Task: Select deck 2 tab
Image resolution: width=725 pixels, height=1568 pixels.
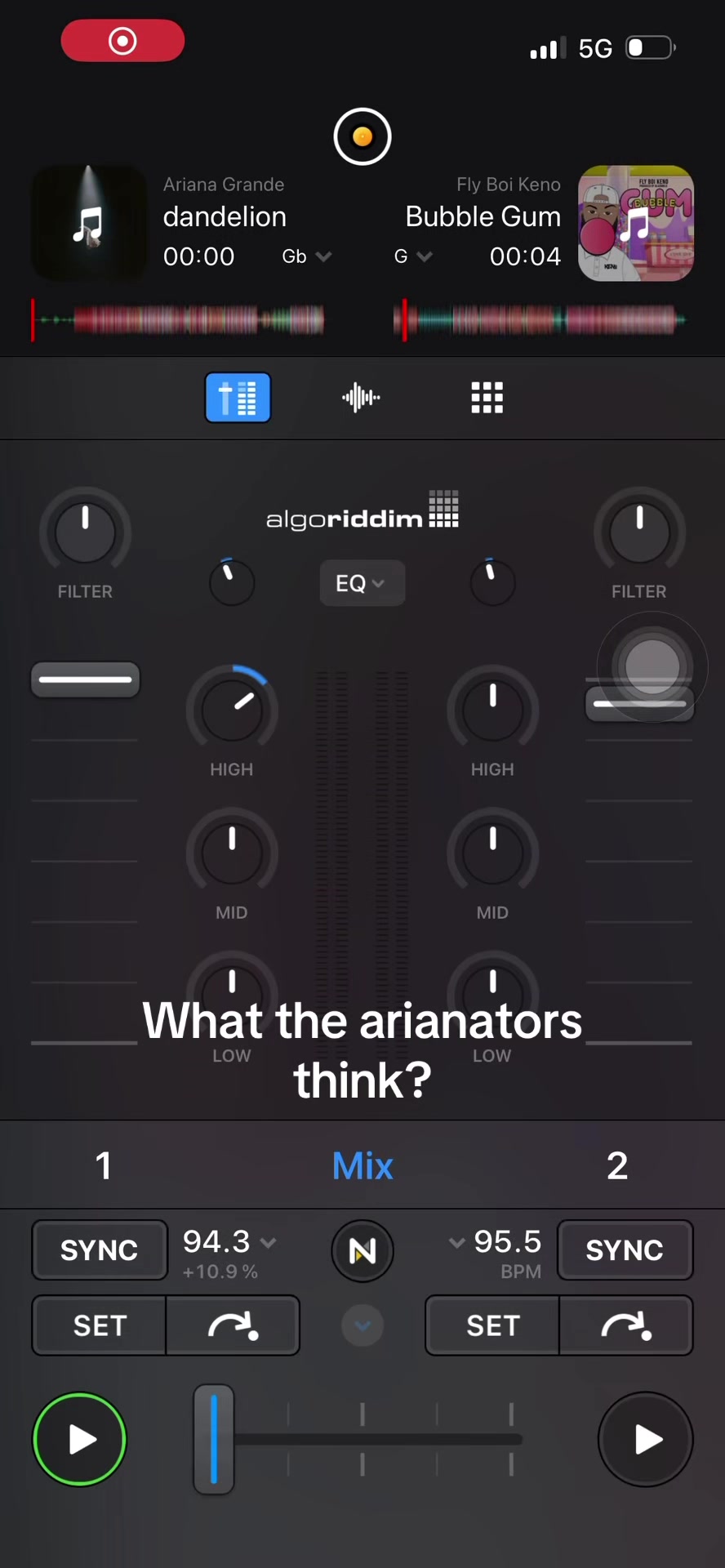Action: [618, 1165]
